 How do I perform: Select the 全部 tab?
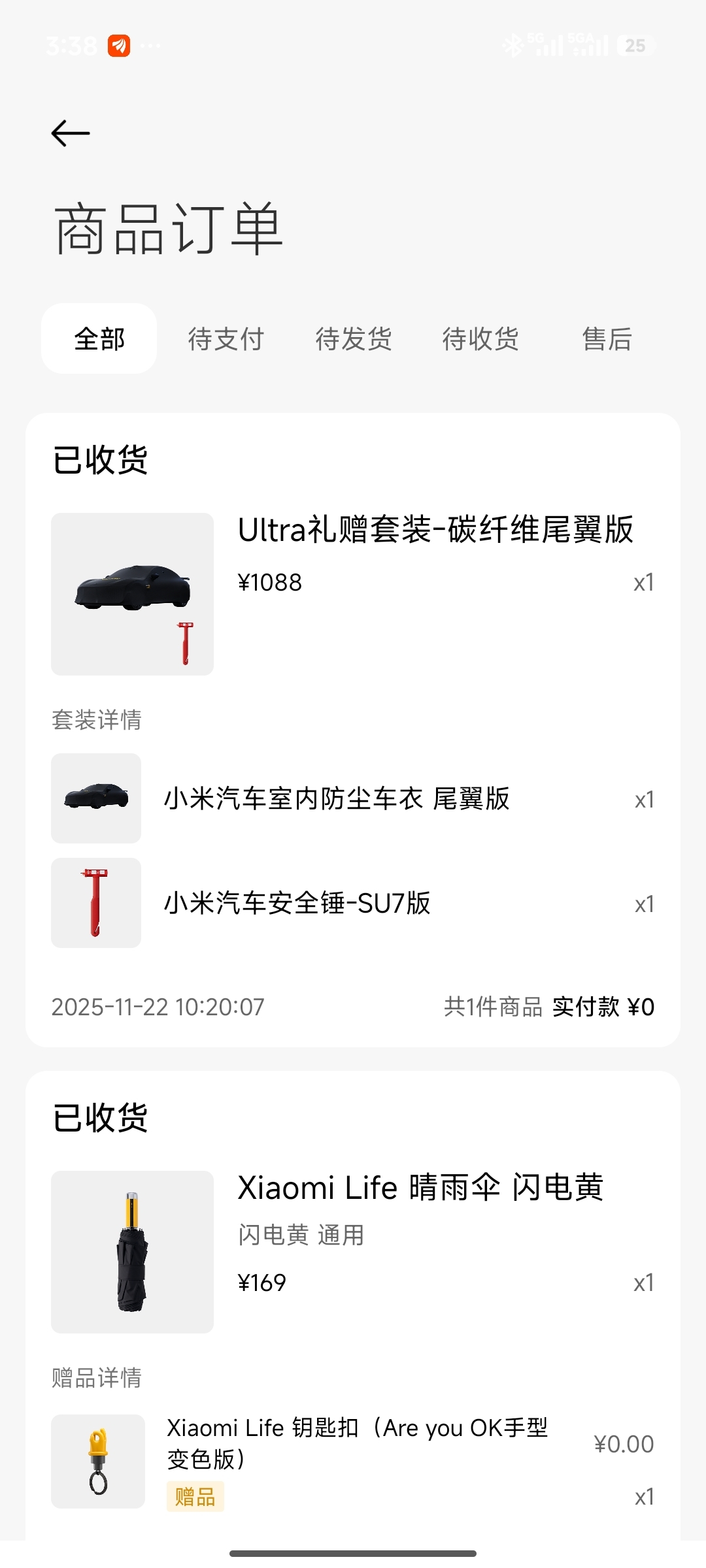pyautogui.click(x=99, y=339)
